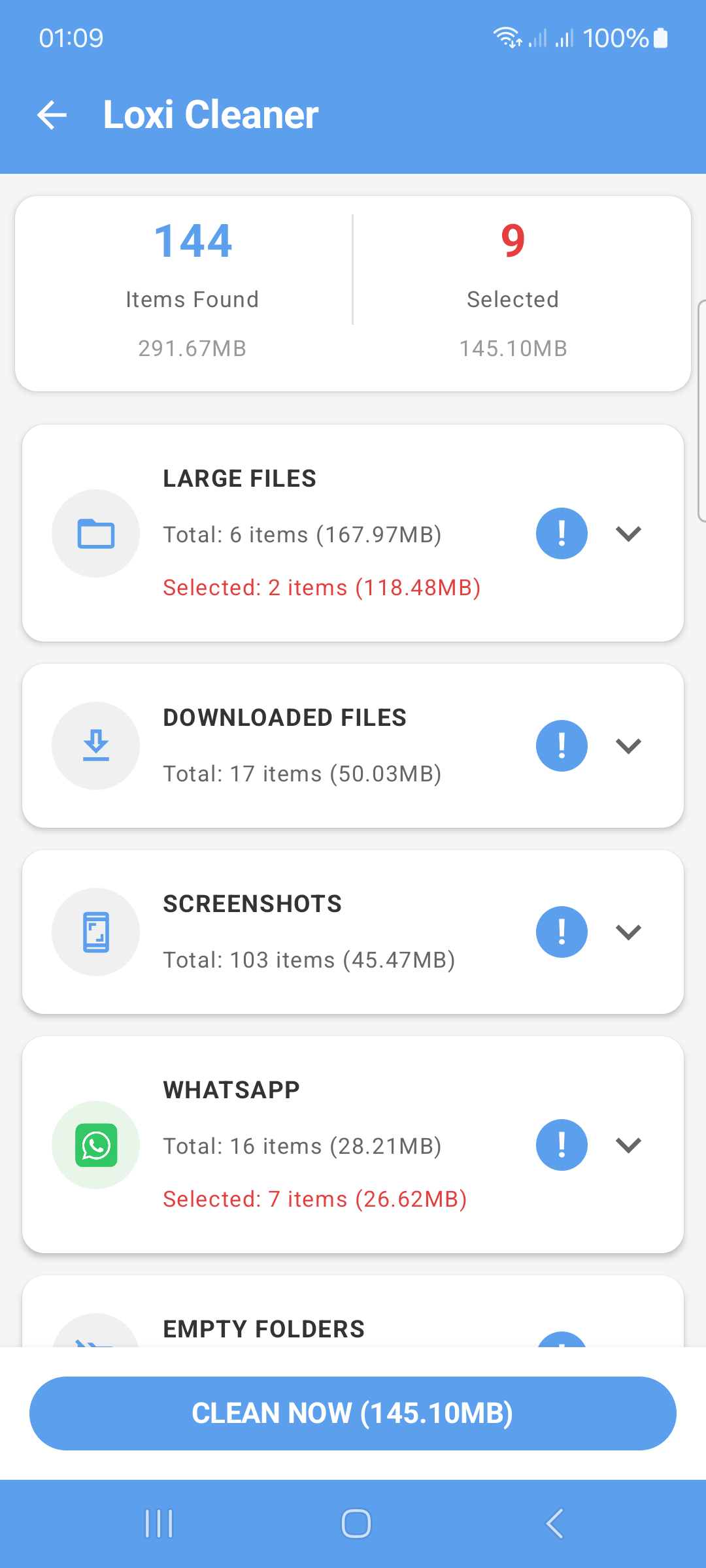706x1568 pixels.
Task: Open recent apps from navigation bar
Action: point(158,1524)
